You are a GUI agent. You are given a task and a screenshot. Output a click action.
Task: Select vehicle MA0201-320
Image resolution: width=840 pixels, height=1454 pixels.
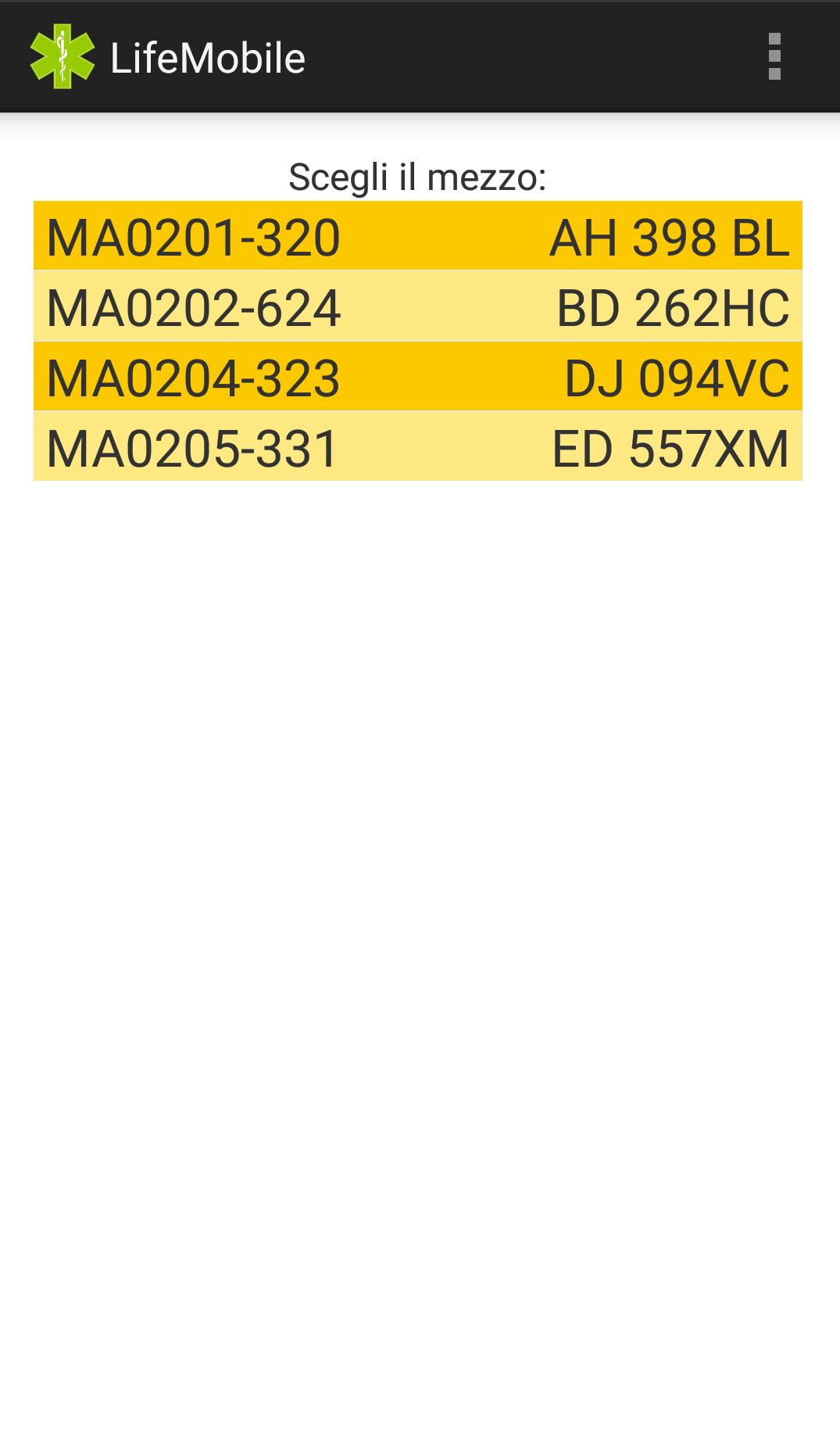(417, 237)
